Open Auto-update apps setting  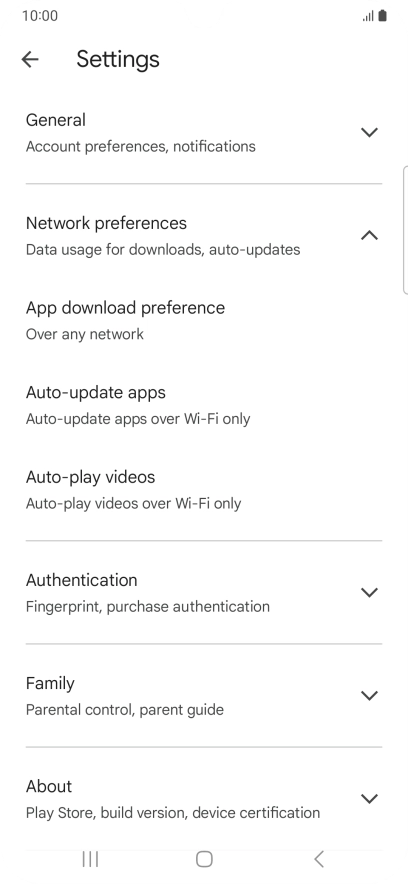coord(204,405)
